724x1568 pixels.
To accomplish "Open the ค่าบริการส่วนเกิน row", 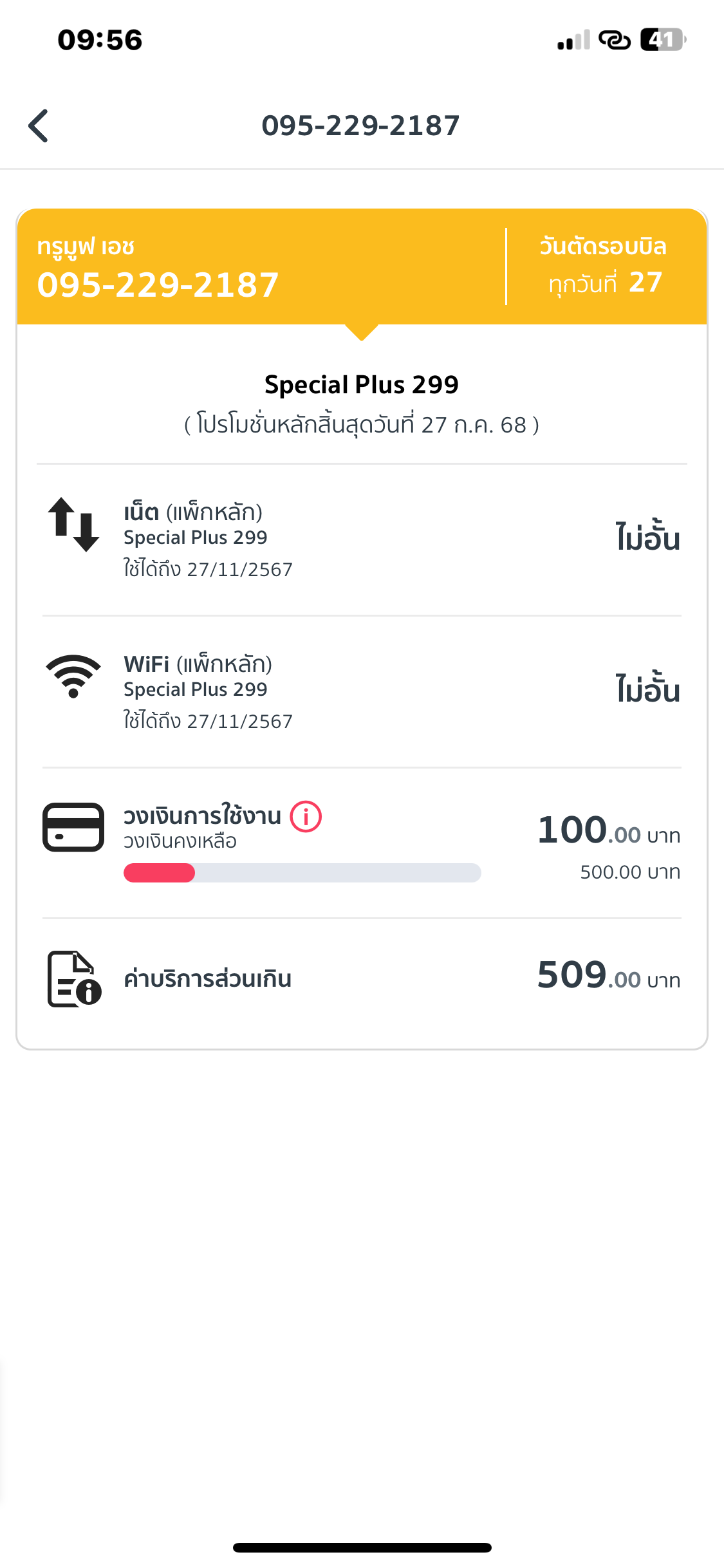I will click(x=362, y=978).
